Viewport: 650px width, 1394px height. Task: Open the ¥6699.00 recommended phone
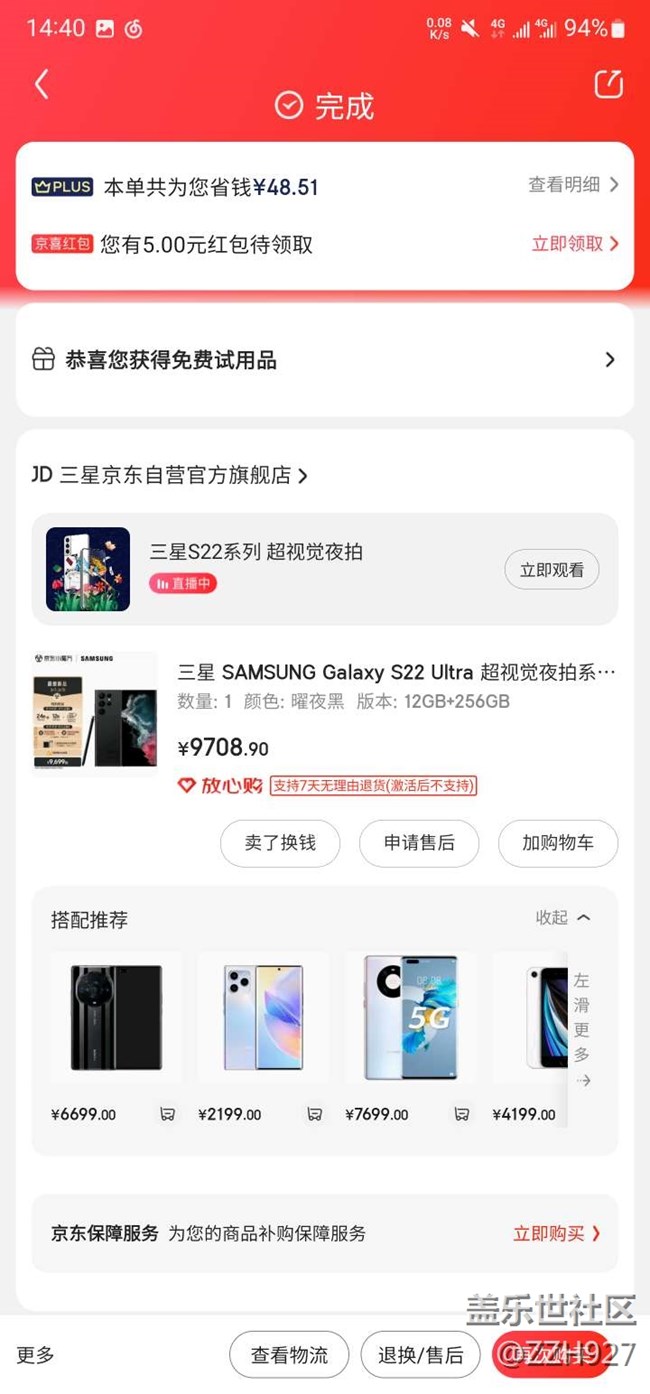[x=116, y=1017]
